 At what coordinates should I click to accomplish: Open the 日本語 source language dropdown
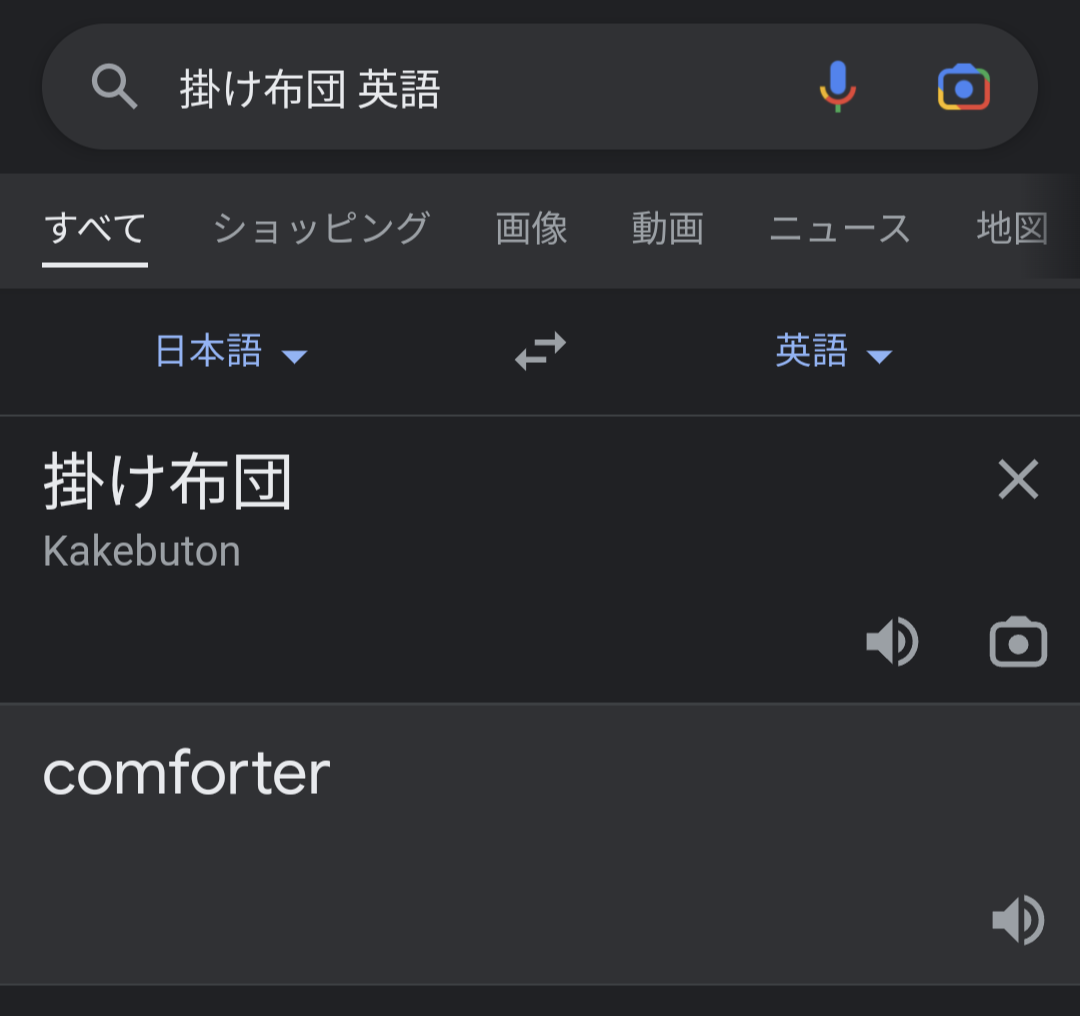[x=230, y=352]
